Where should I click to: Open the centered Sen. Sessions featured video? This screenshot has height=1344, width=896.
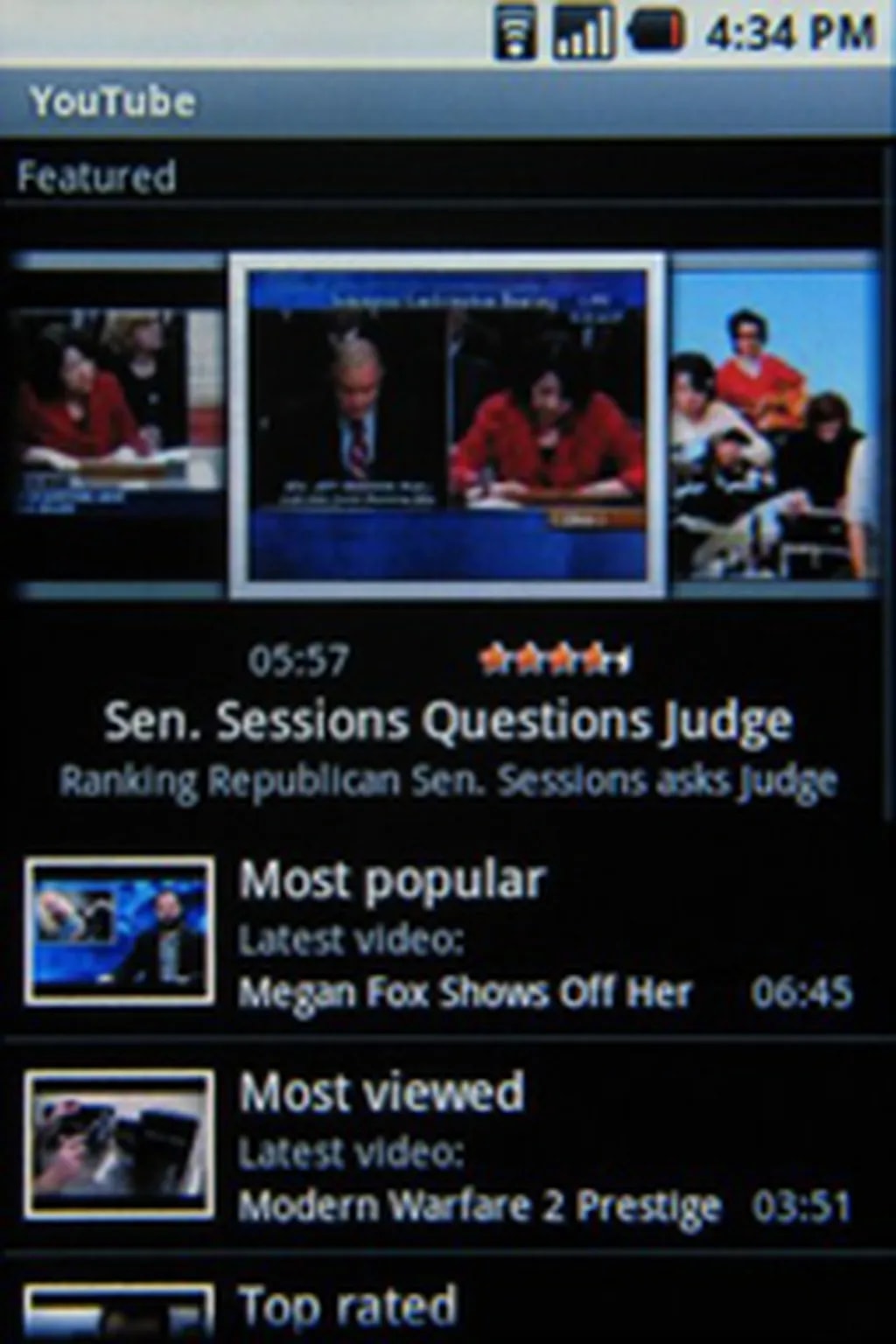(447, 426)
